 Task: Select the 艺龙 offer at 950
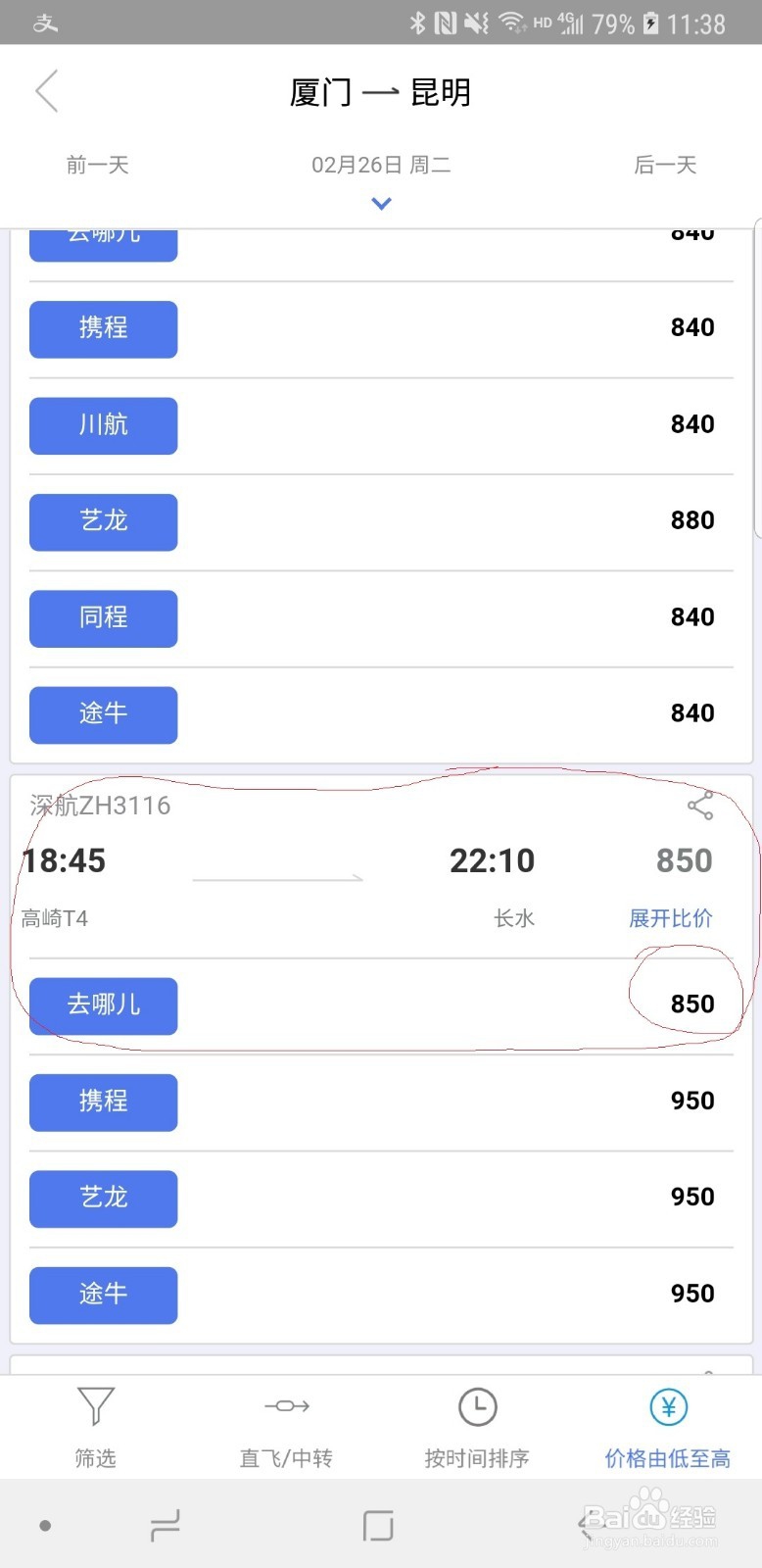[104, 1199]
